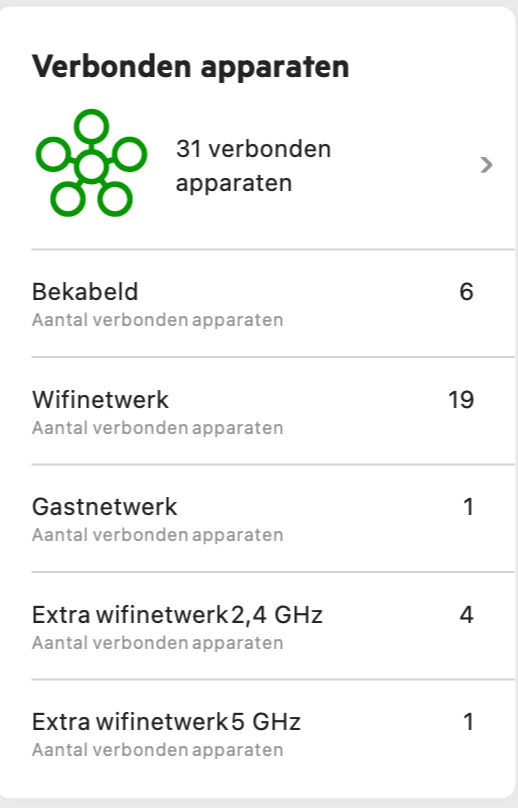Image resolution: width=518 pixels, height=808 pixels.
Task: Open the 31 verbonden apparaten row
Action: click(x=264, y=165)
